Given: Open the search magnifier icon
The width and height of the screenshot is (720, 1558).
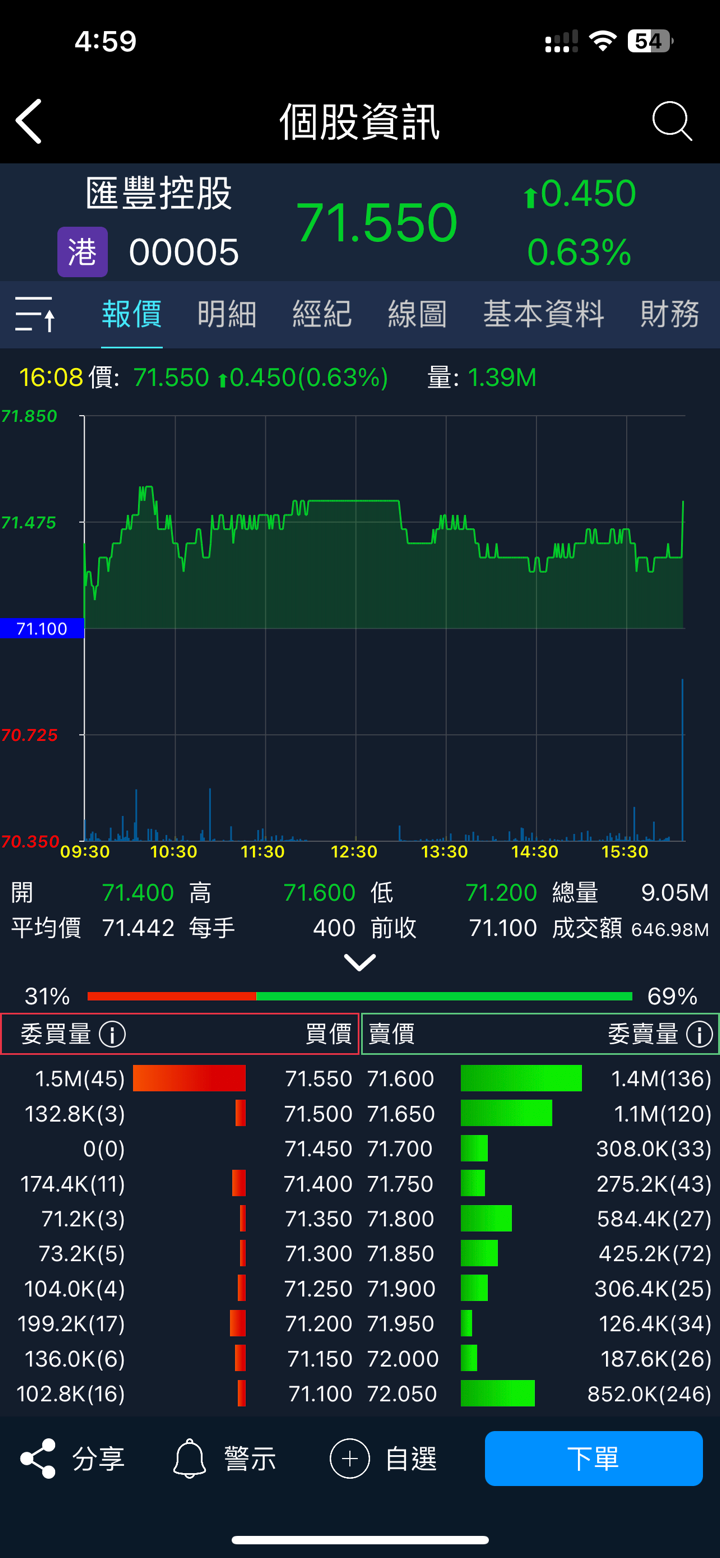Looking at the screenshot, I should 671,122.
